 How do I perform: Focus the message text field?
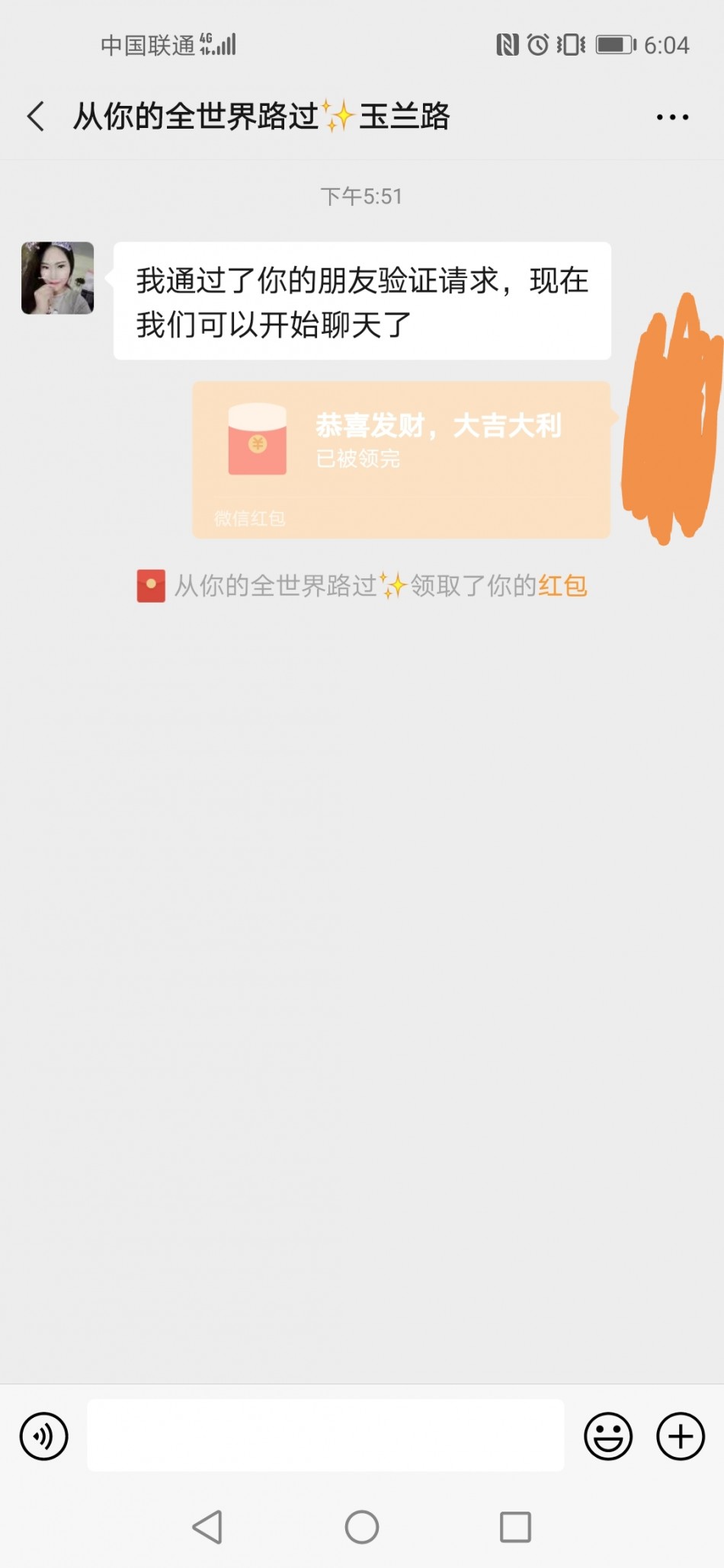click(x=325, y=1435)
